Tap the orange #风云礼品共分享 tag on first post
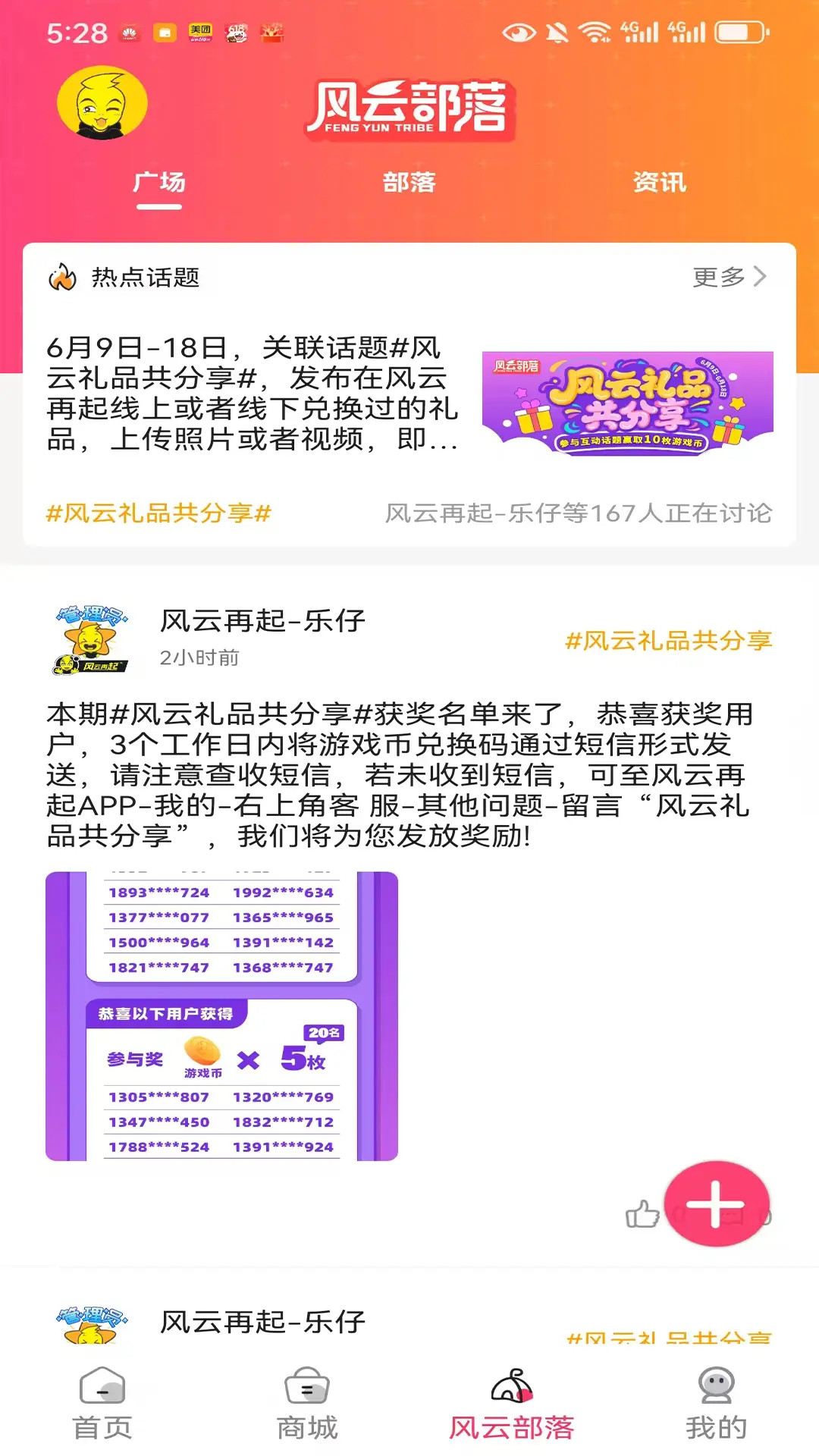819x1456 pixels. 668,641
